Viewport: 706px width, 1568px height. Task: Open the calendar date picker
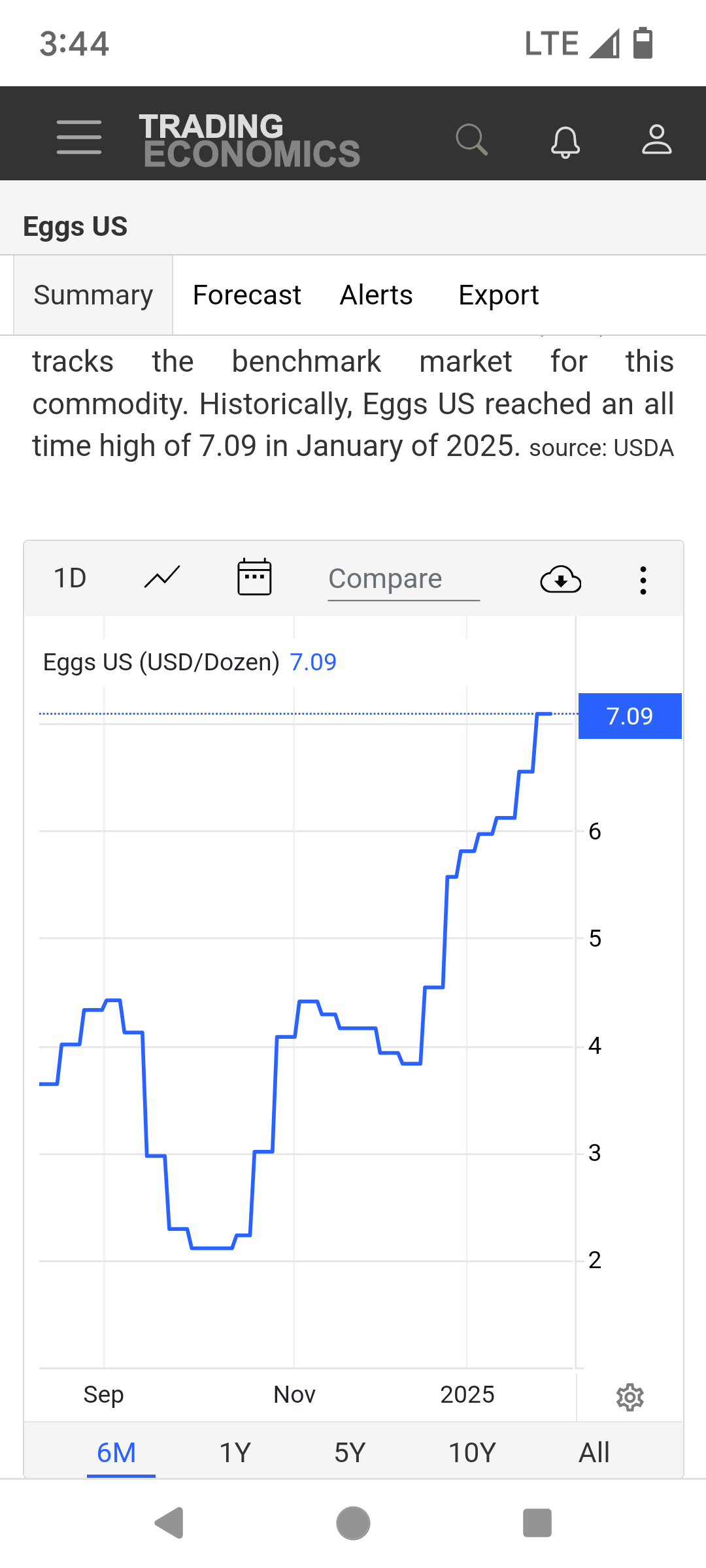254,577
